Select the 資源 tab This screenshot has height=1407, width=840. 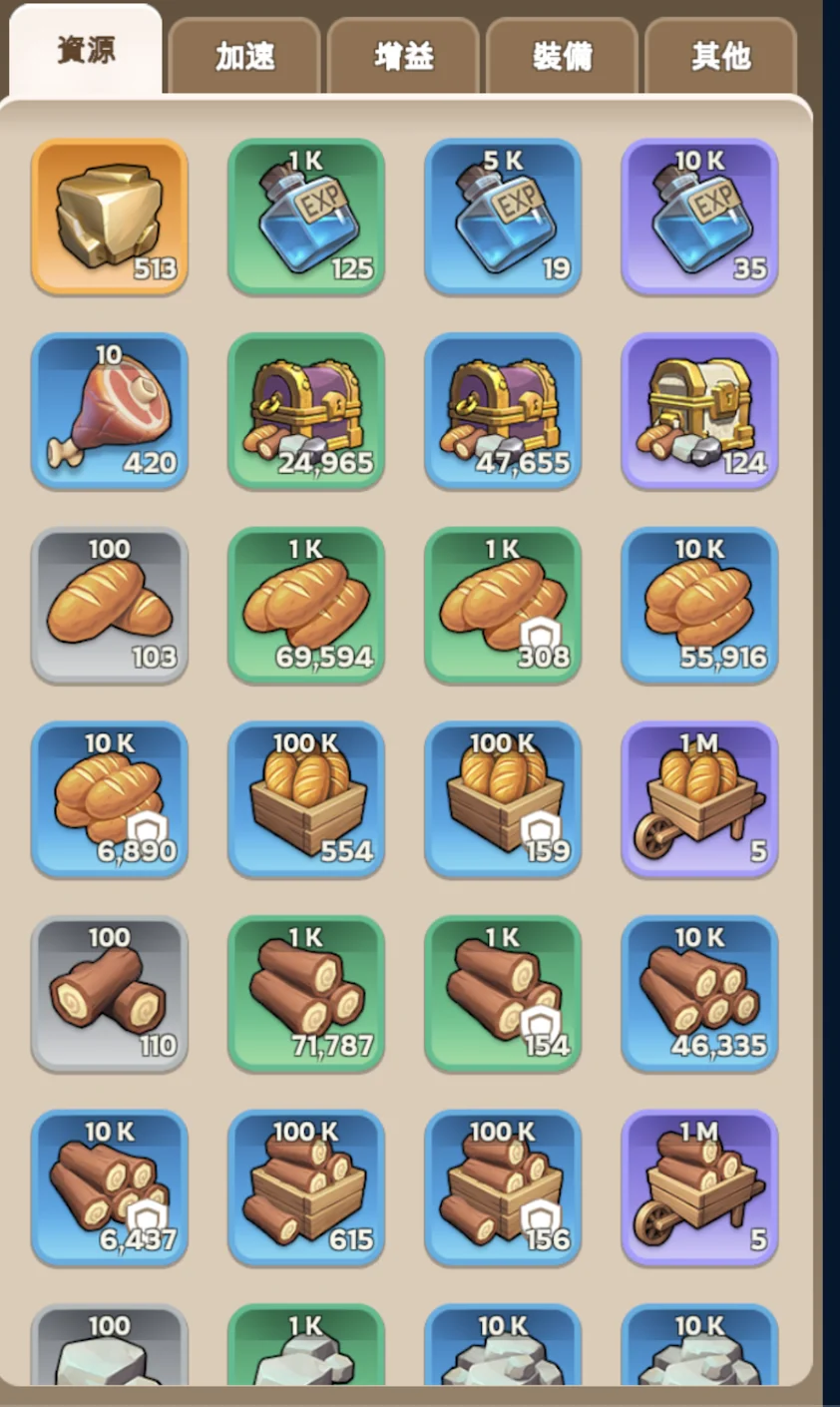[x=86, y=50]
